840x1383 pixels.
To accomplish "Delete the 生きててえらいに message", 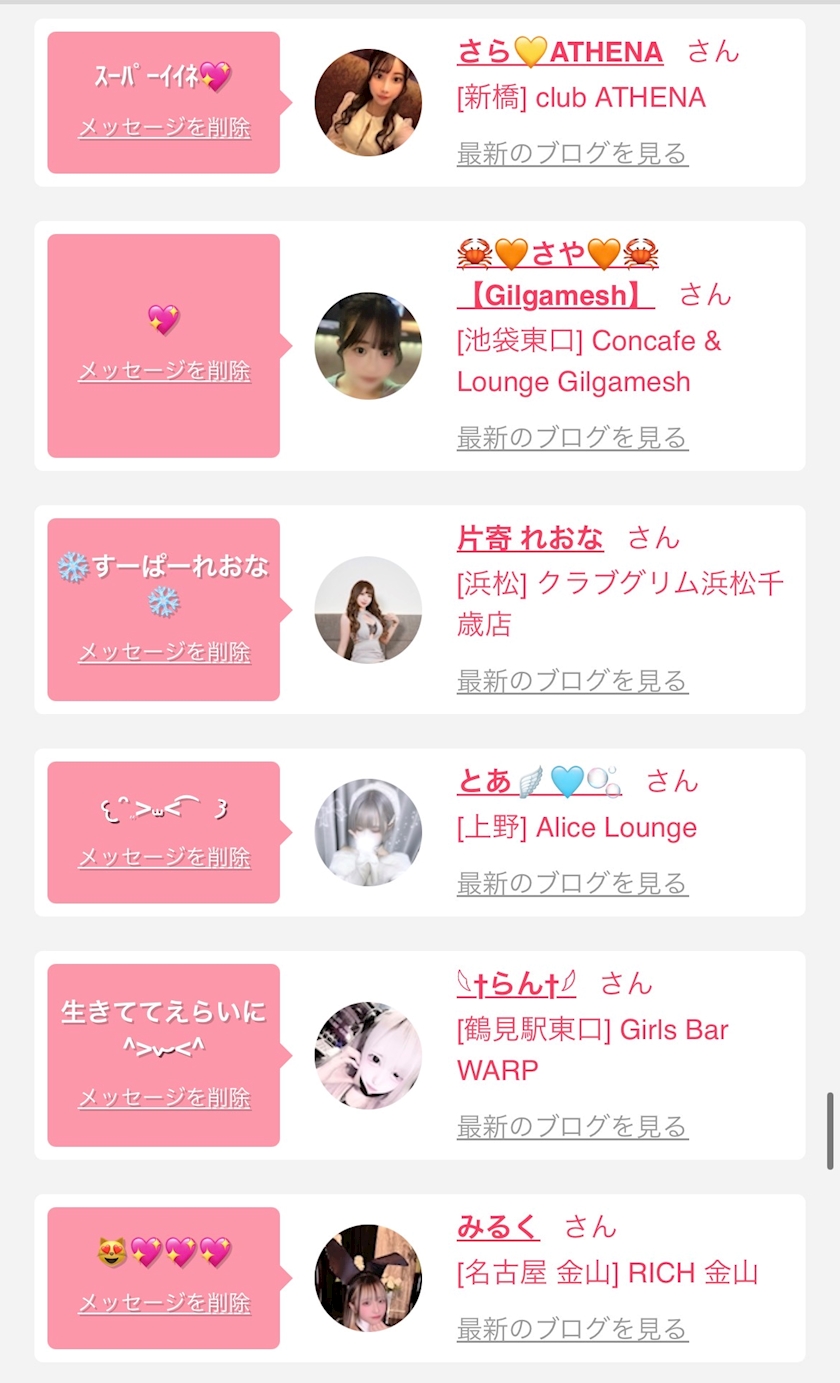I will [x=164, y=1098].
